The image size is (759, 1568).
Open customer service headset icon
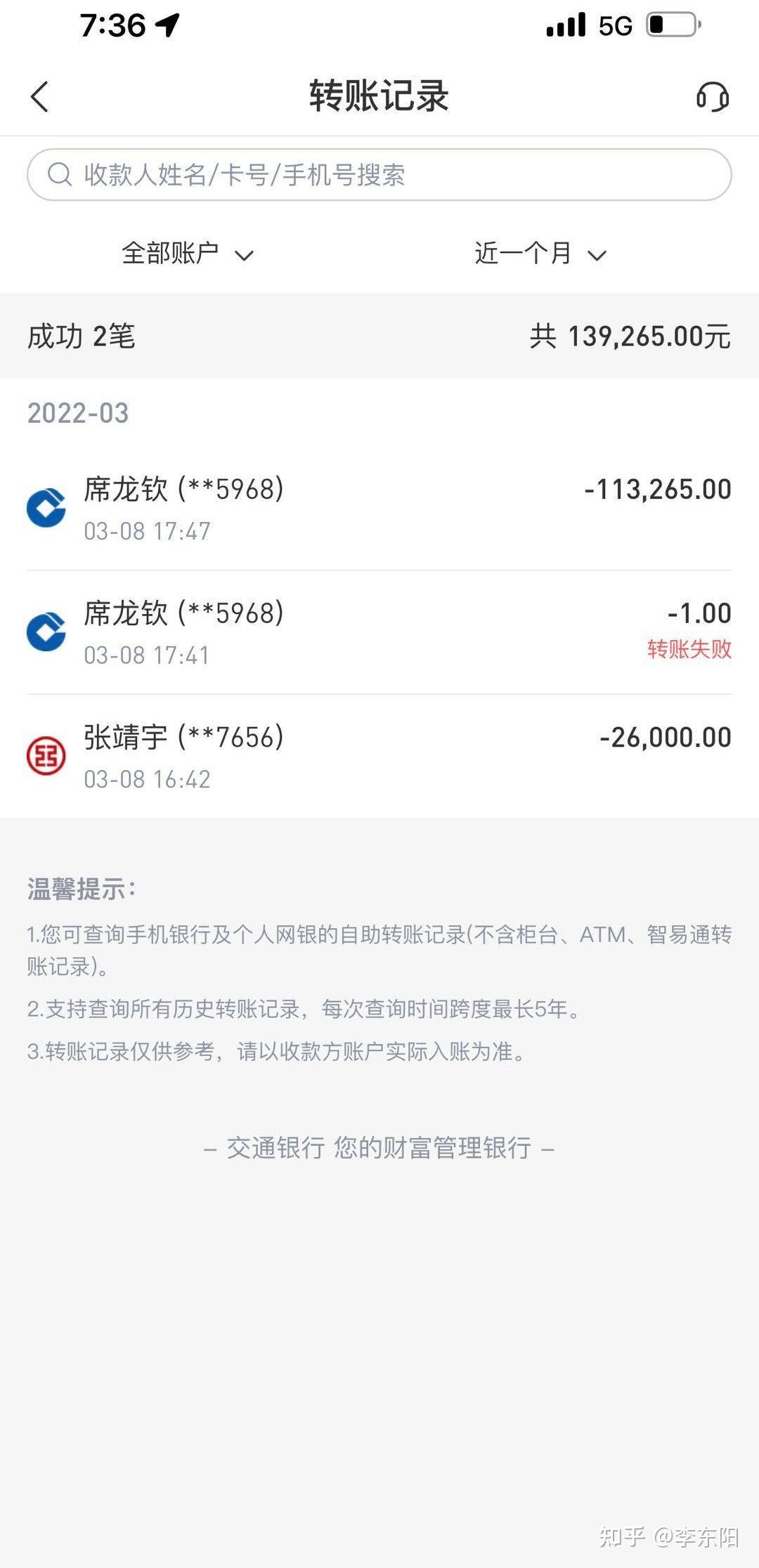(x=712, y=97)
